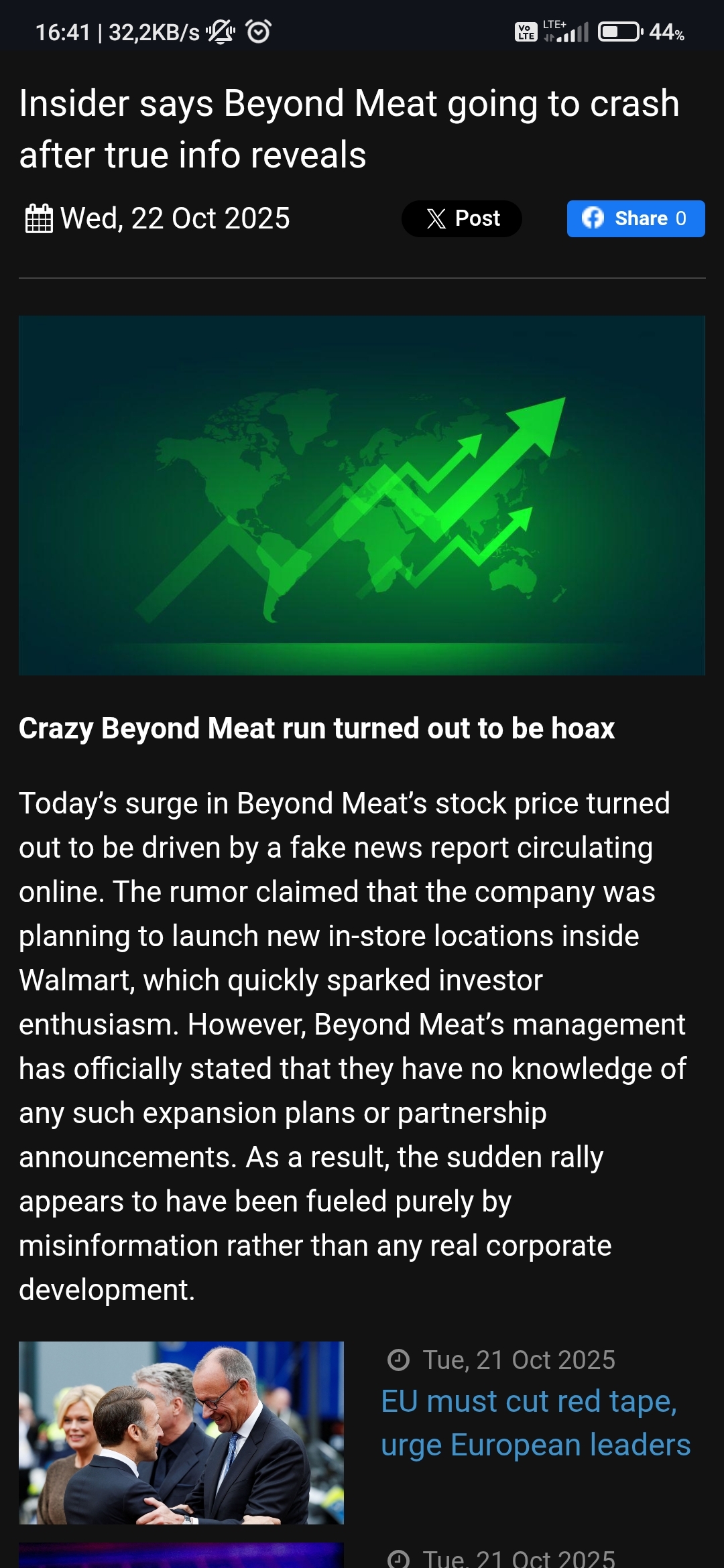Share the article on Facebook
Viewport: 724px width, 1568px height.
tap(636, 218)
